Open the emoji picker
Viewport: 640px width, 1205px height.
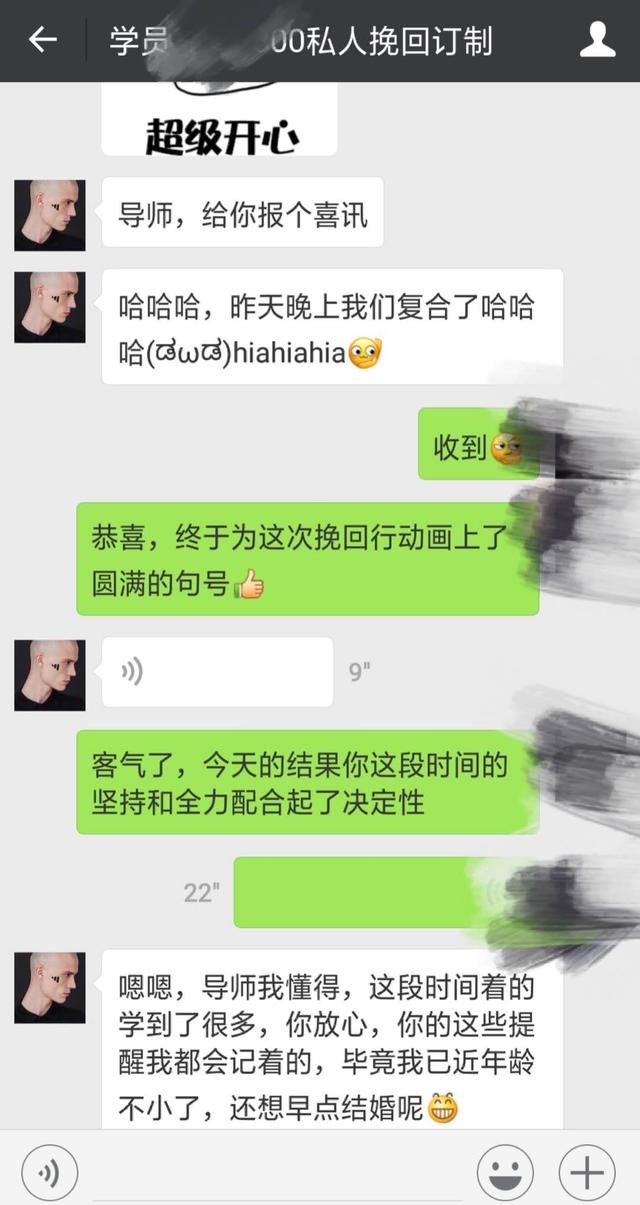(x=504, y=1167)
